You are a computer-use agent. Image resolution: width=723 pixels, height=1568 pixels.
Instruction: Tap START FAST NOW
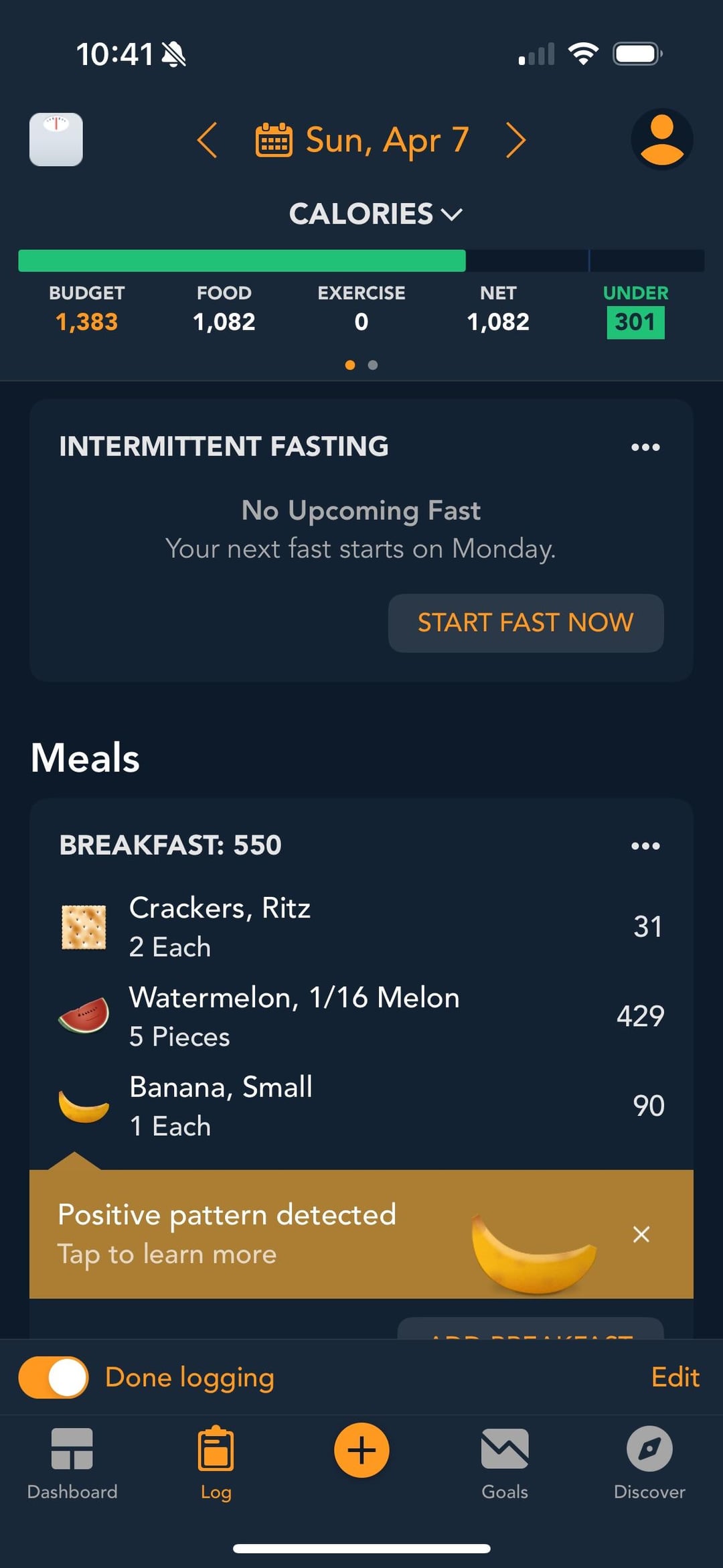click(526, 623)
